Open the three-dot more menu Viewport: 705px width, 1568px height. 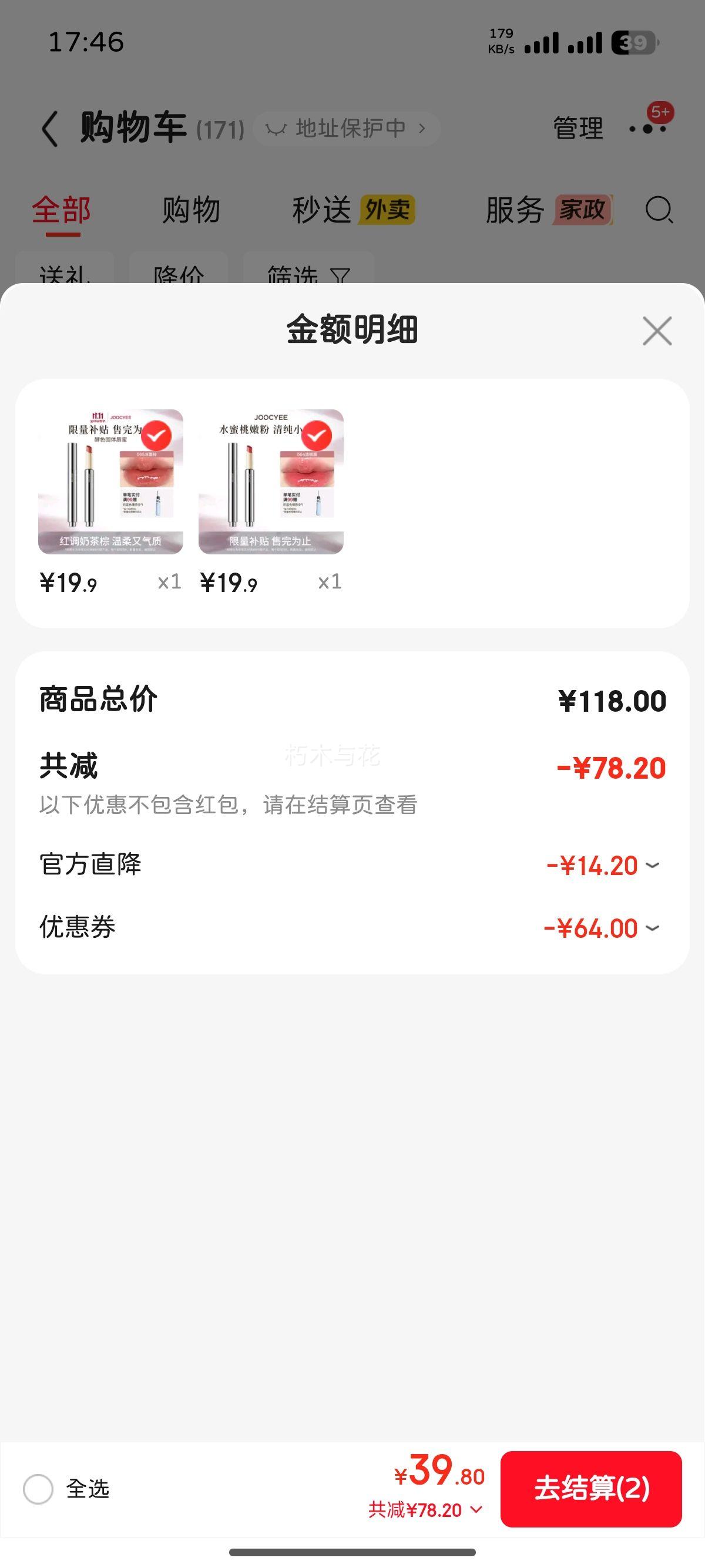click(x=647, y=129)
